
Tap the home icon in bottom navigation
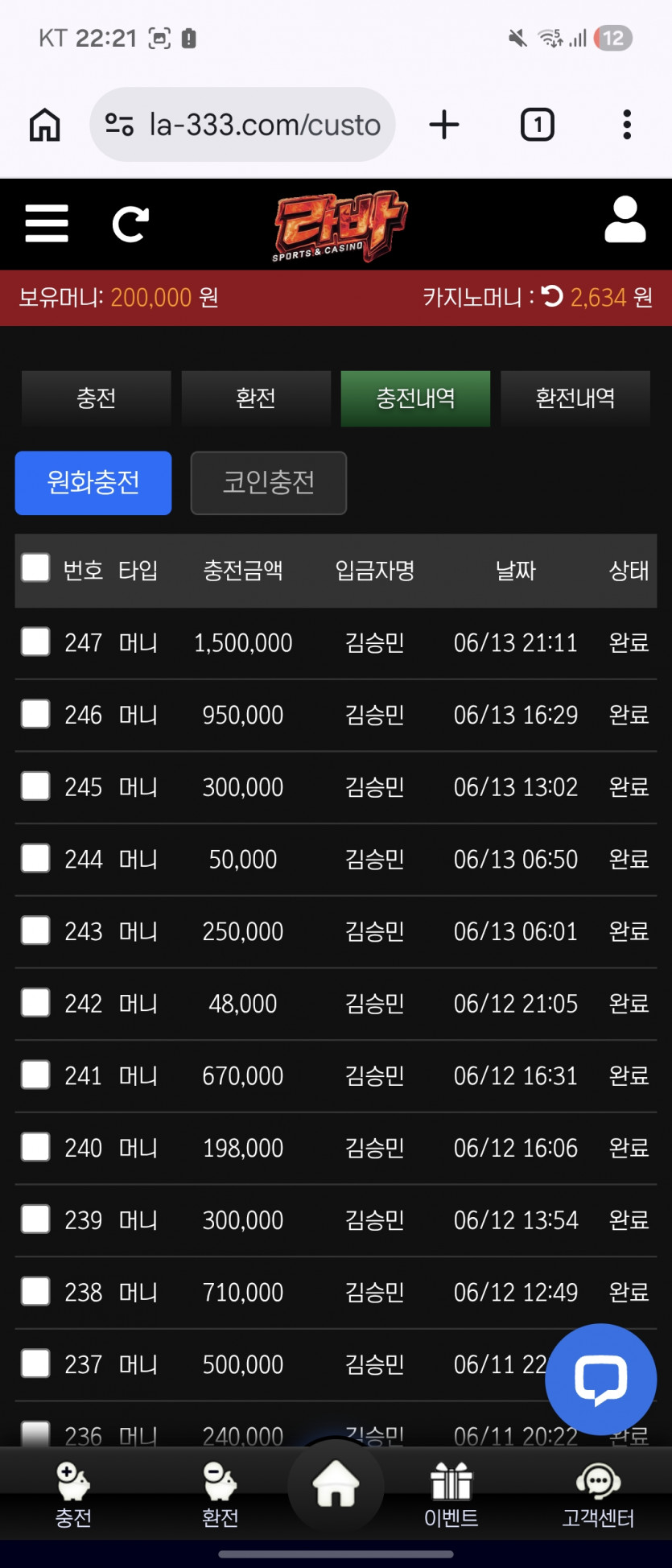336,1484
